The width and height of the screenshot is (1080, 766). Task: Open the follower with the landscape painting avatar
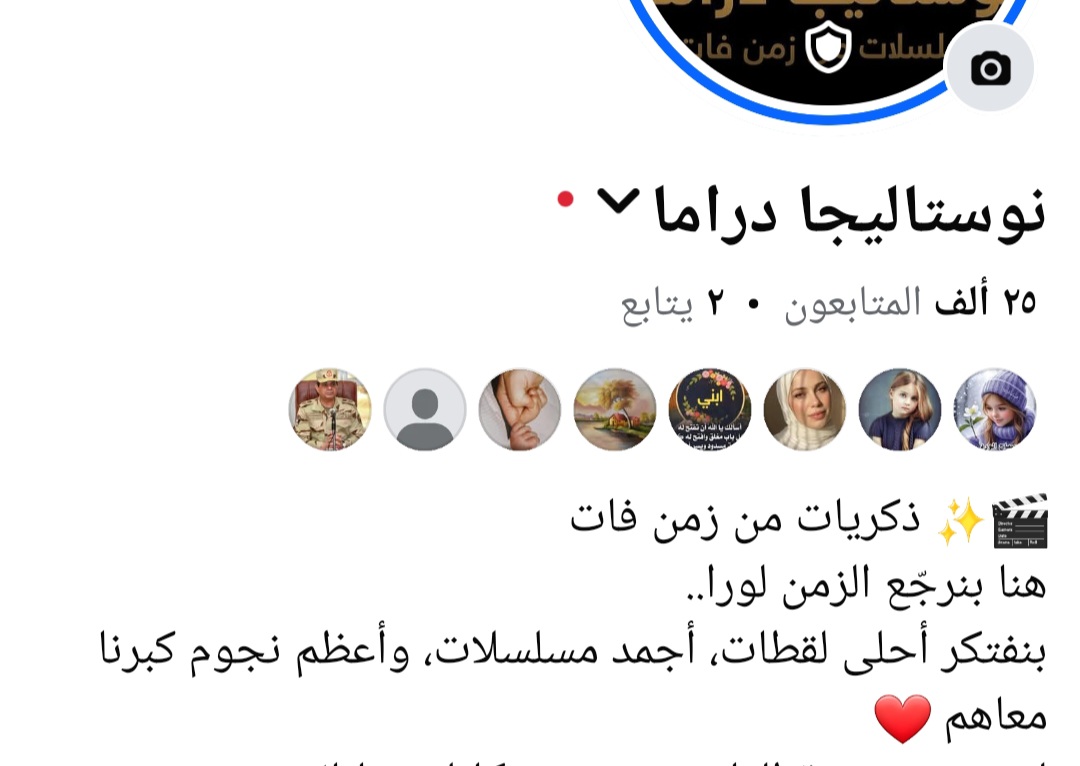[615, 409]
